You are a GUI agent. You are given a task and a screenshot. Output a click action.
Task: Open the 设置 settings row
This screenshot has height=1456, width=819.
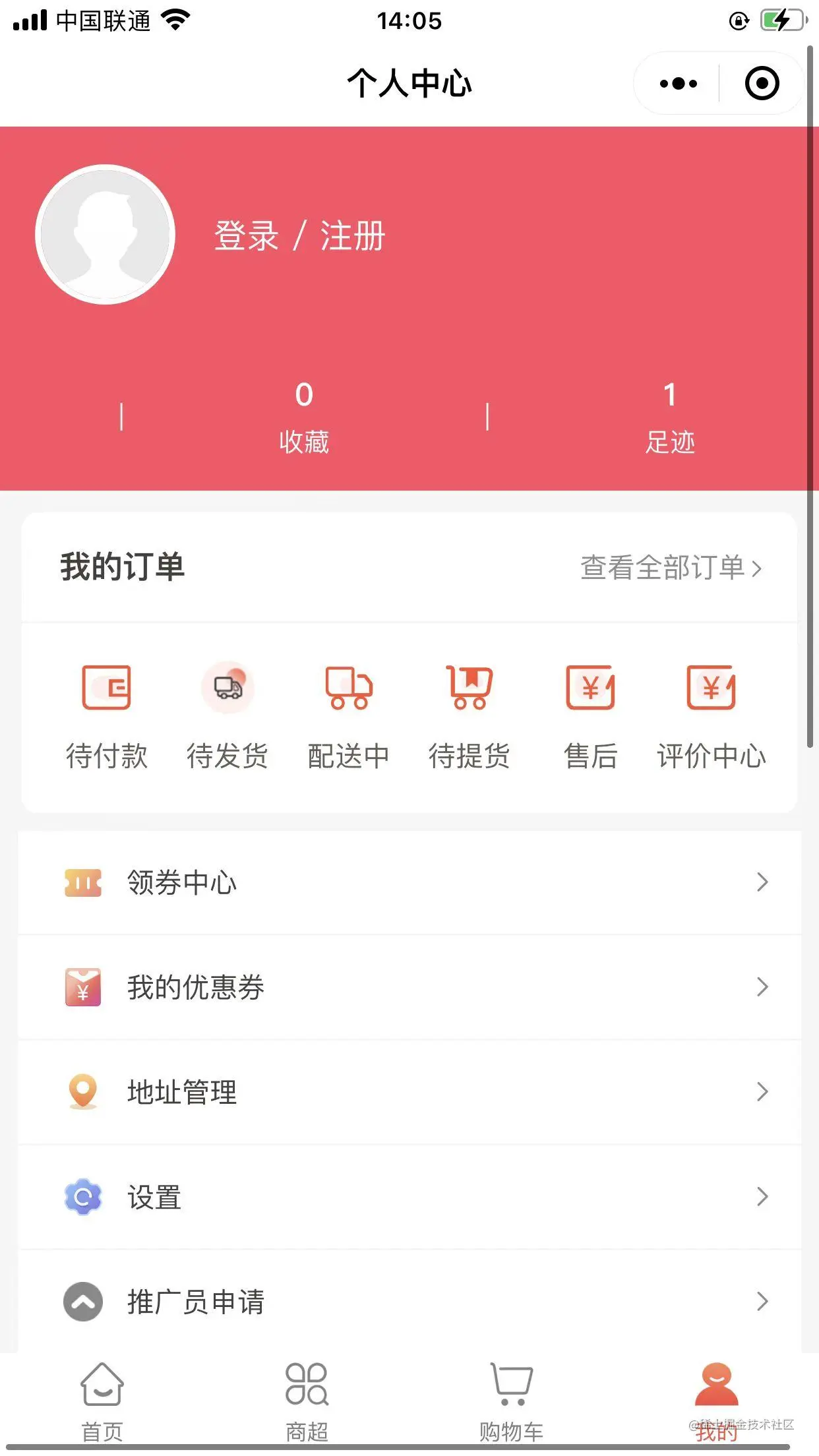(409, 1197)
